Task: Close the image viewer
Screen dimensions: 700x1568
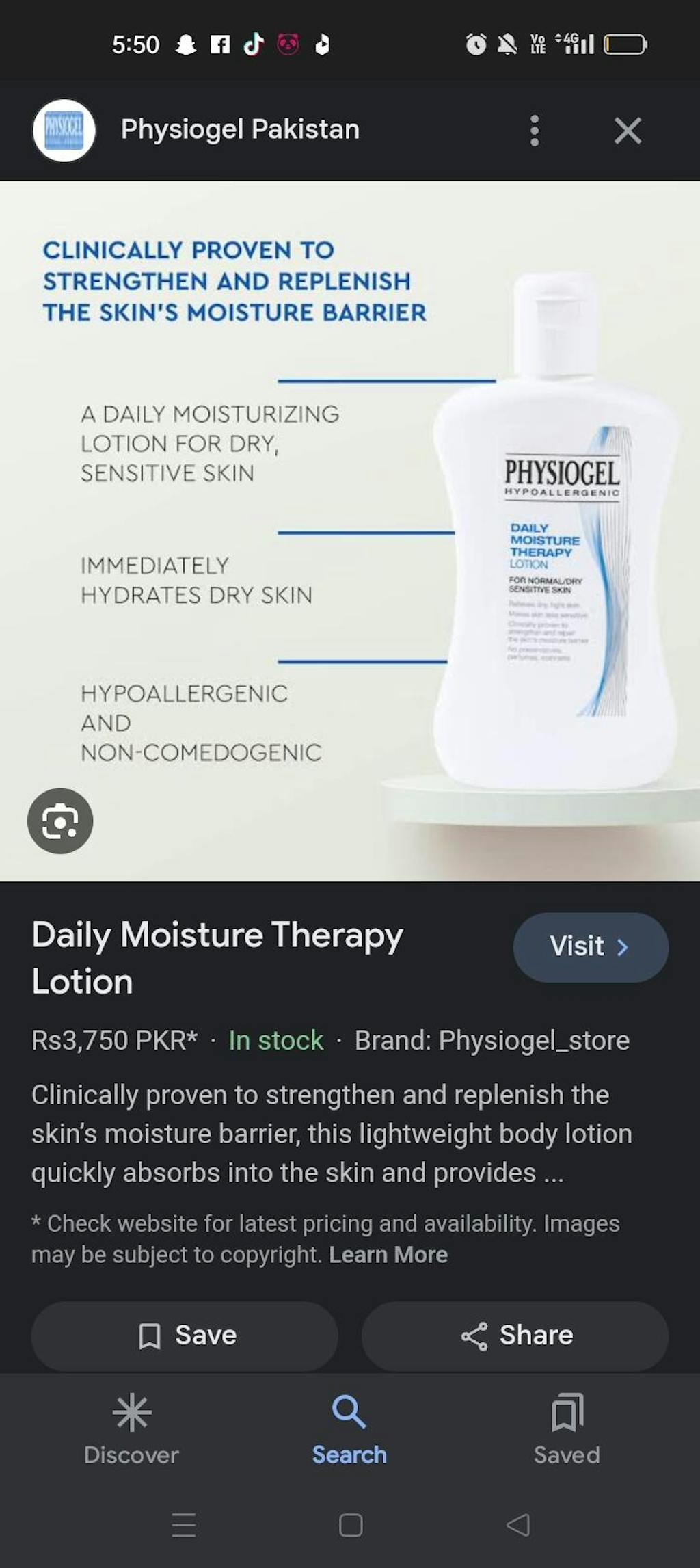Action: [627, 130]
